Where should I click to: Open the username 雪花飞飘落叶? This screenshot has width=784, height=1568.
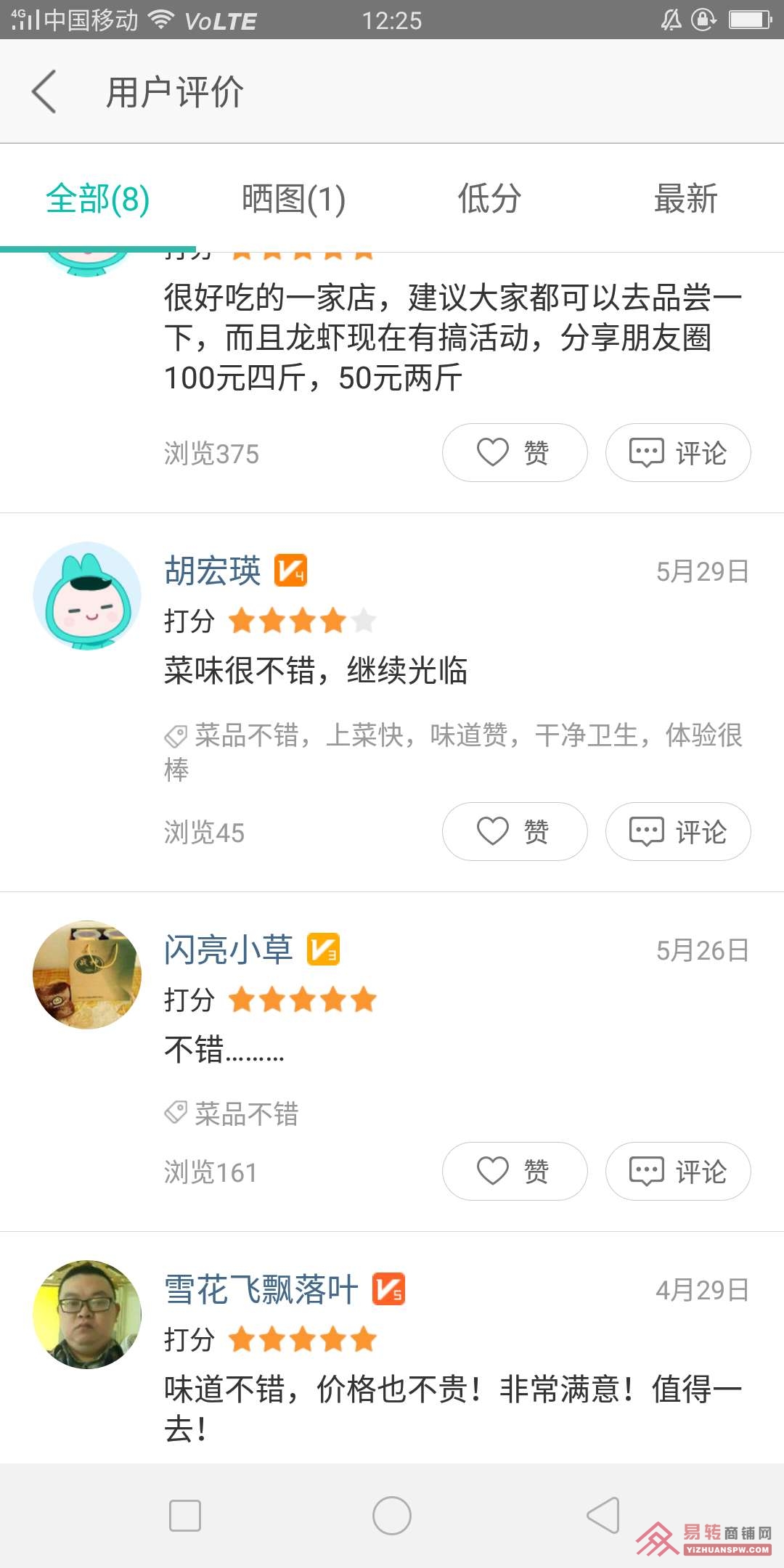click(x=261, y=1290)
